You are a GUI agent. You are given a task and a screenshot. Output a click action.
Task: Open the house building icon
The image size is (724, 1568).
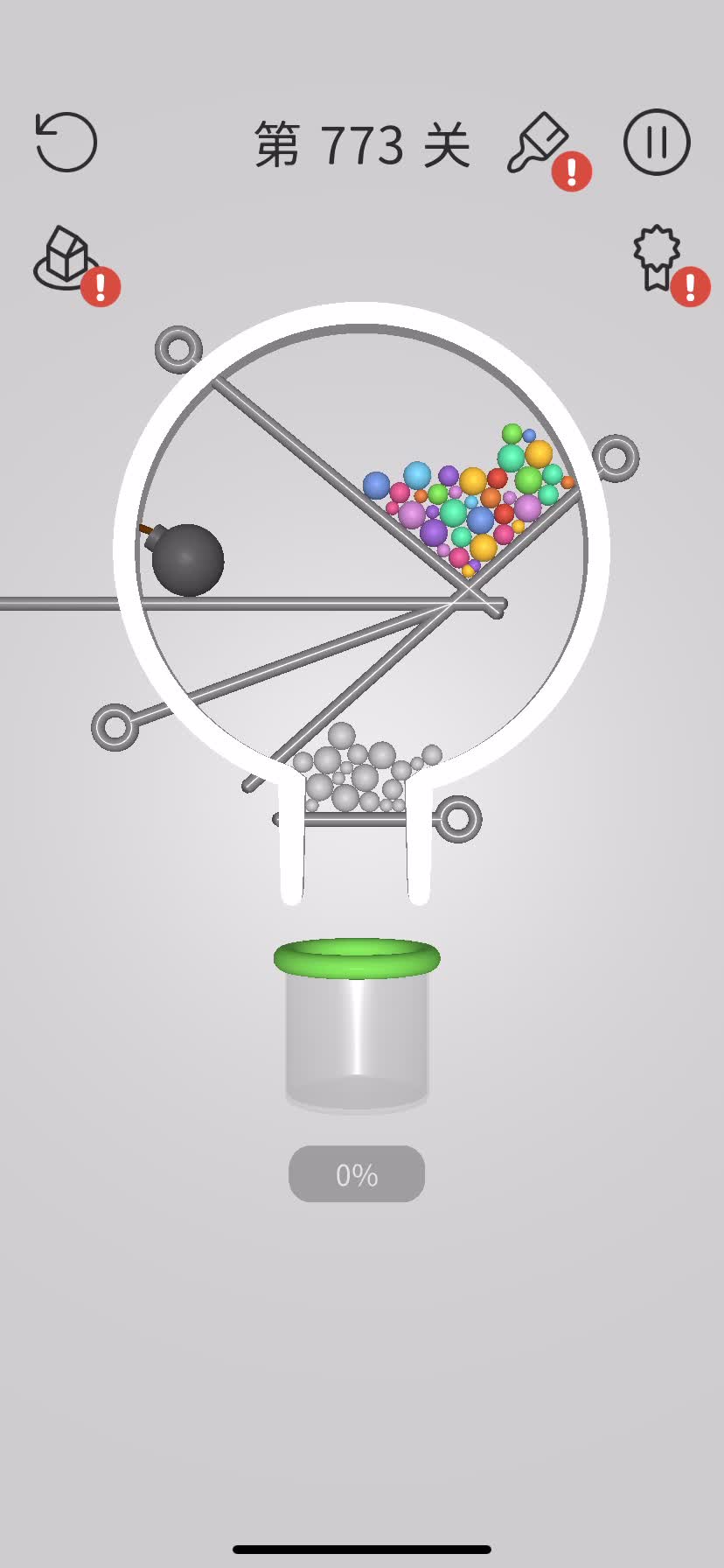tap(66, 259)
